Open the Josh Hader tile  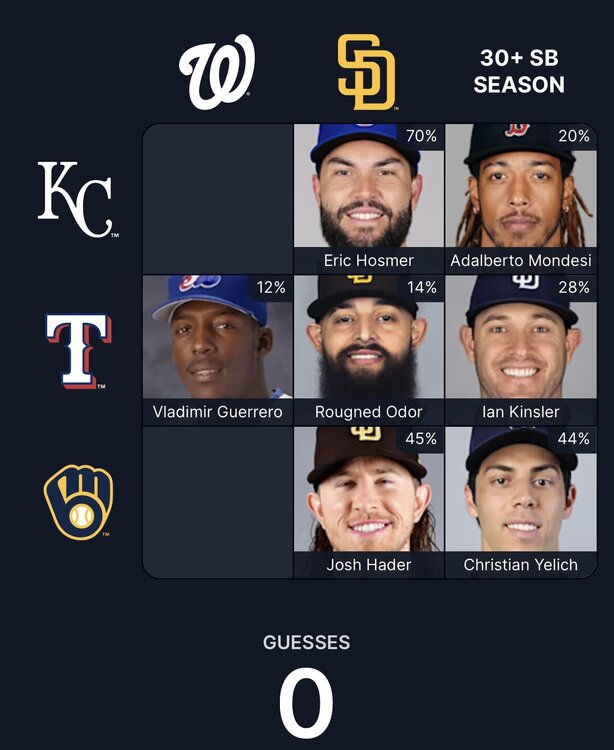(x=368, y=502)
